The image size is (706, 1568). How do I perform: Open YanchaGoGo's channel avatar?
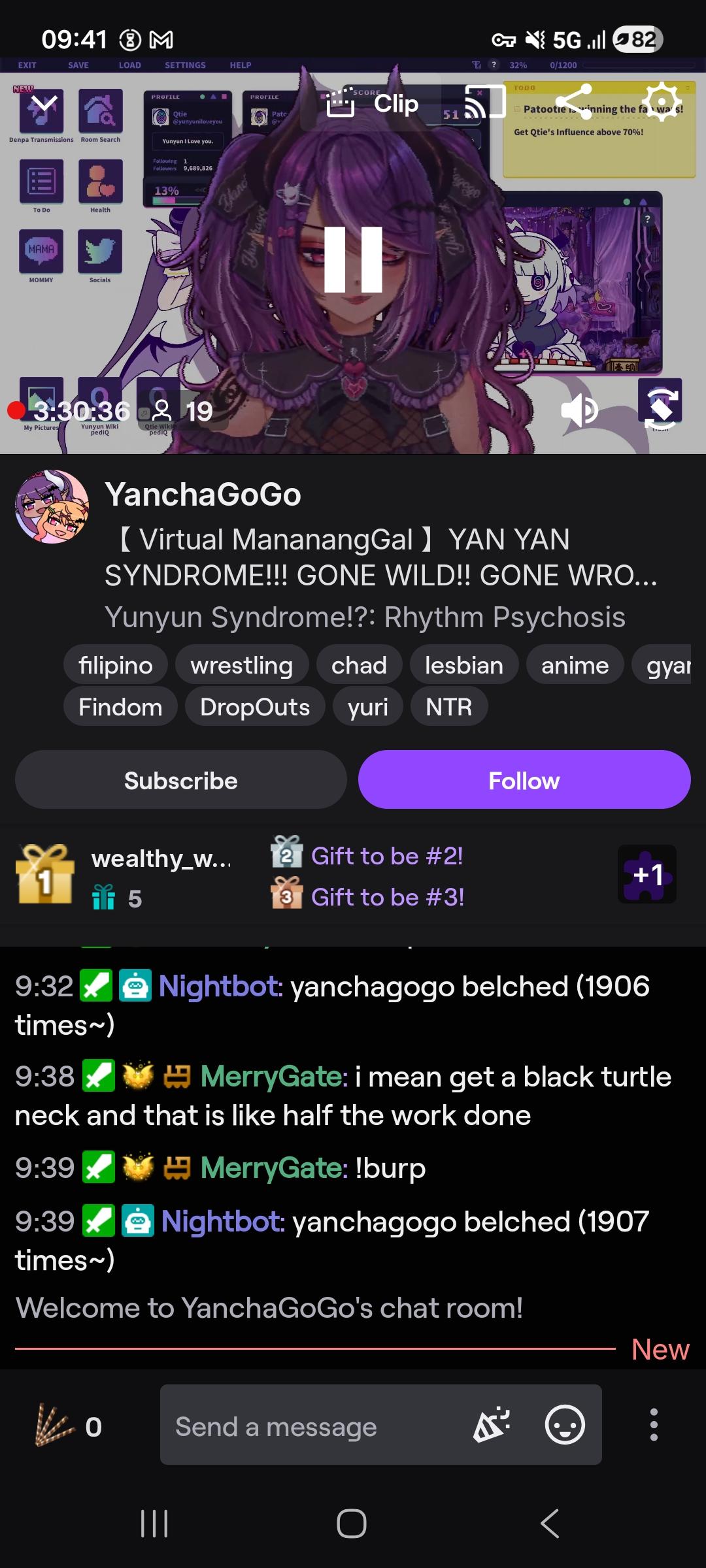[x=52, y=507]
